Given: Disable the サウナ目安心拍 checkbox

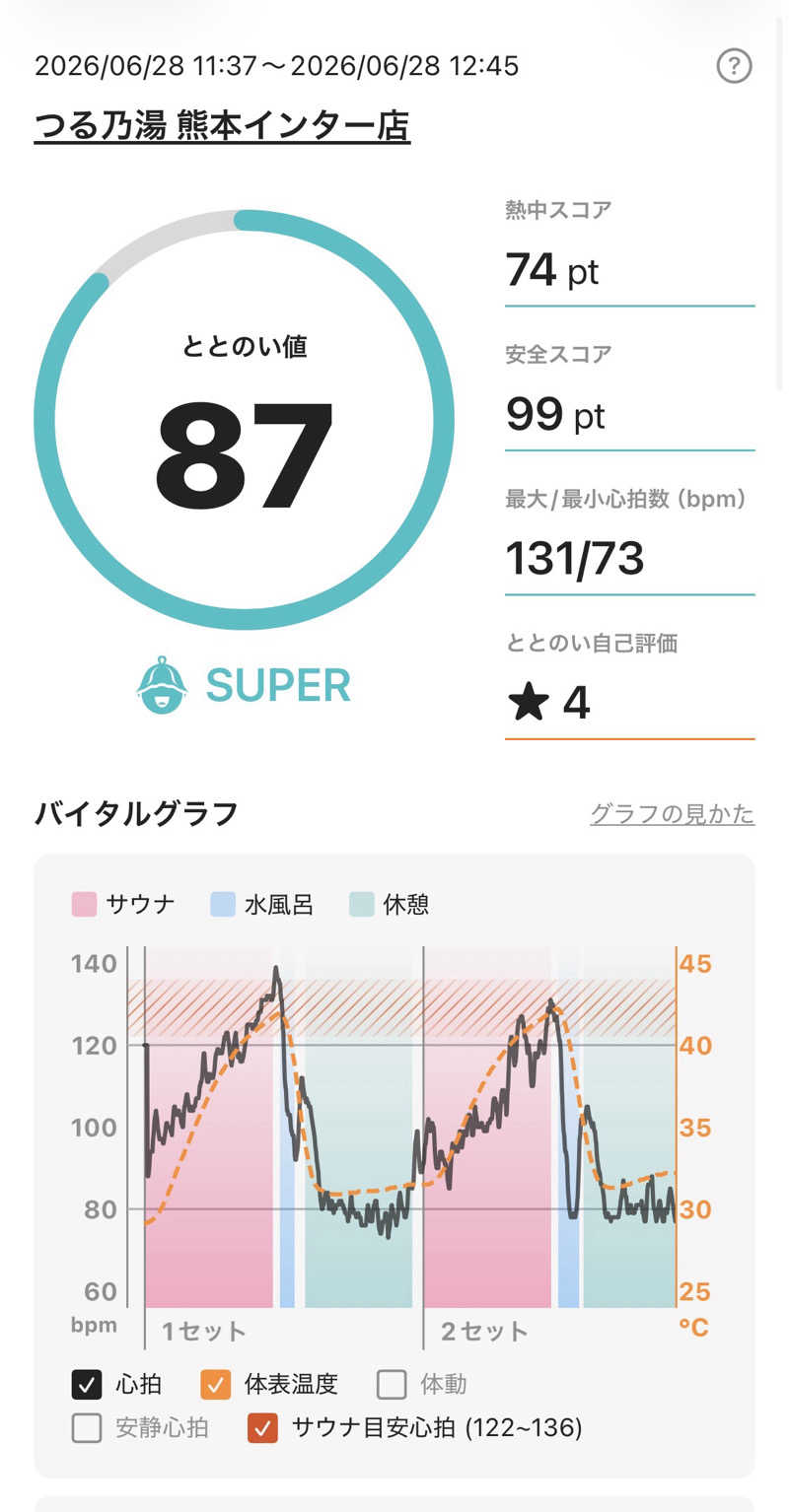Looking at the screenshot, I should point(262,1428).
